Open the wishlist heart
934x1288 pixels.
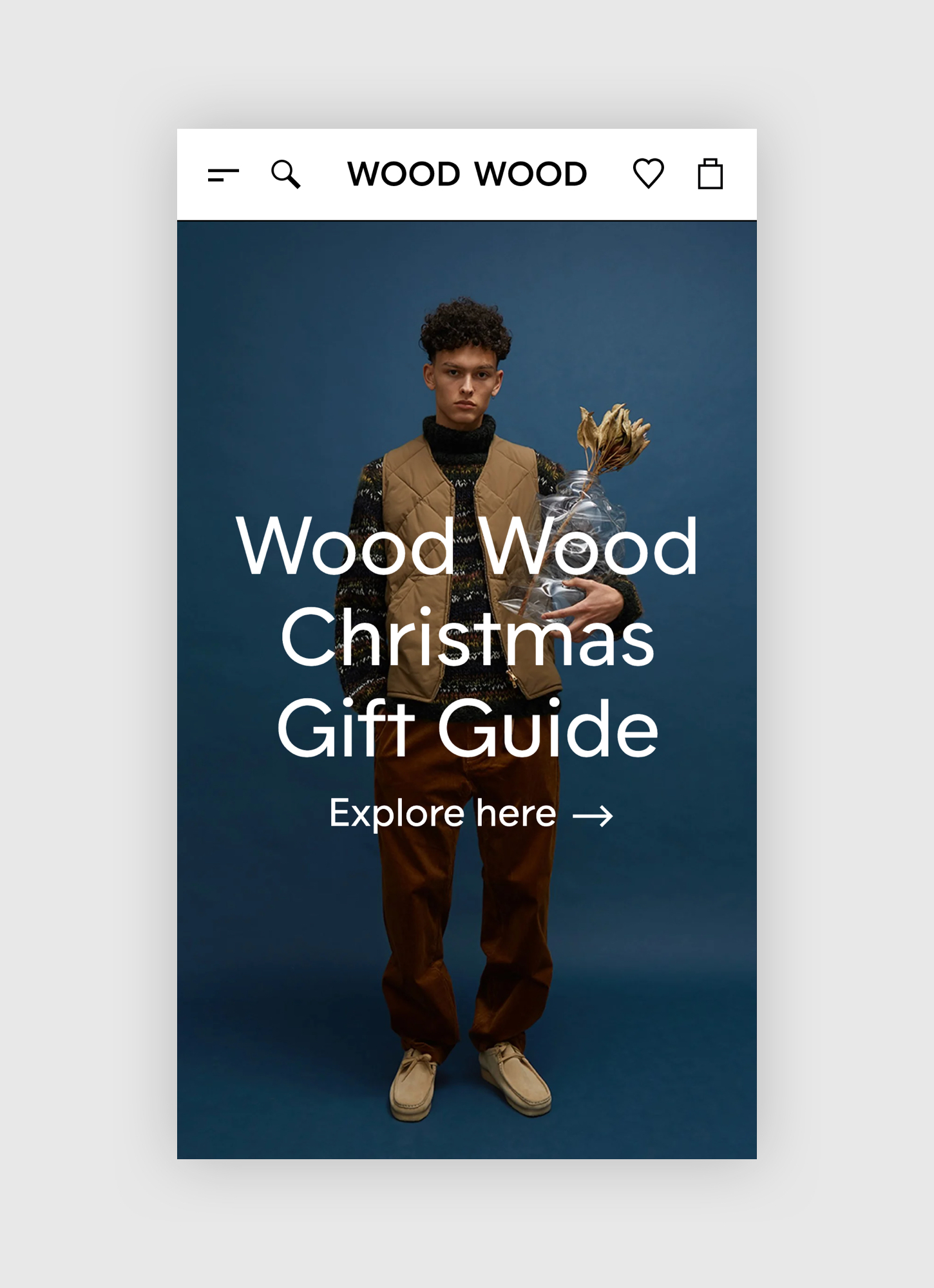coord(648,174)
